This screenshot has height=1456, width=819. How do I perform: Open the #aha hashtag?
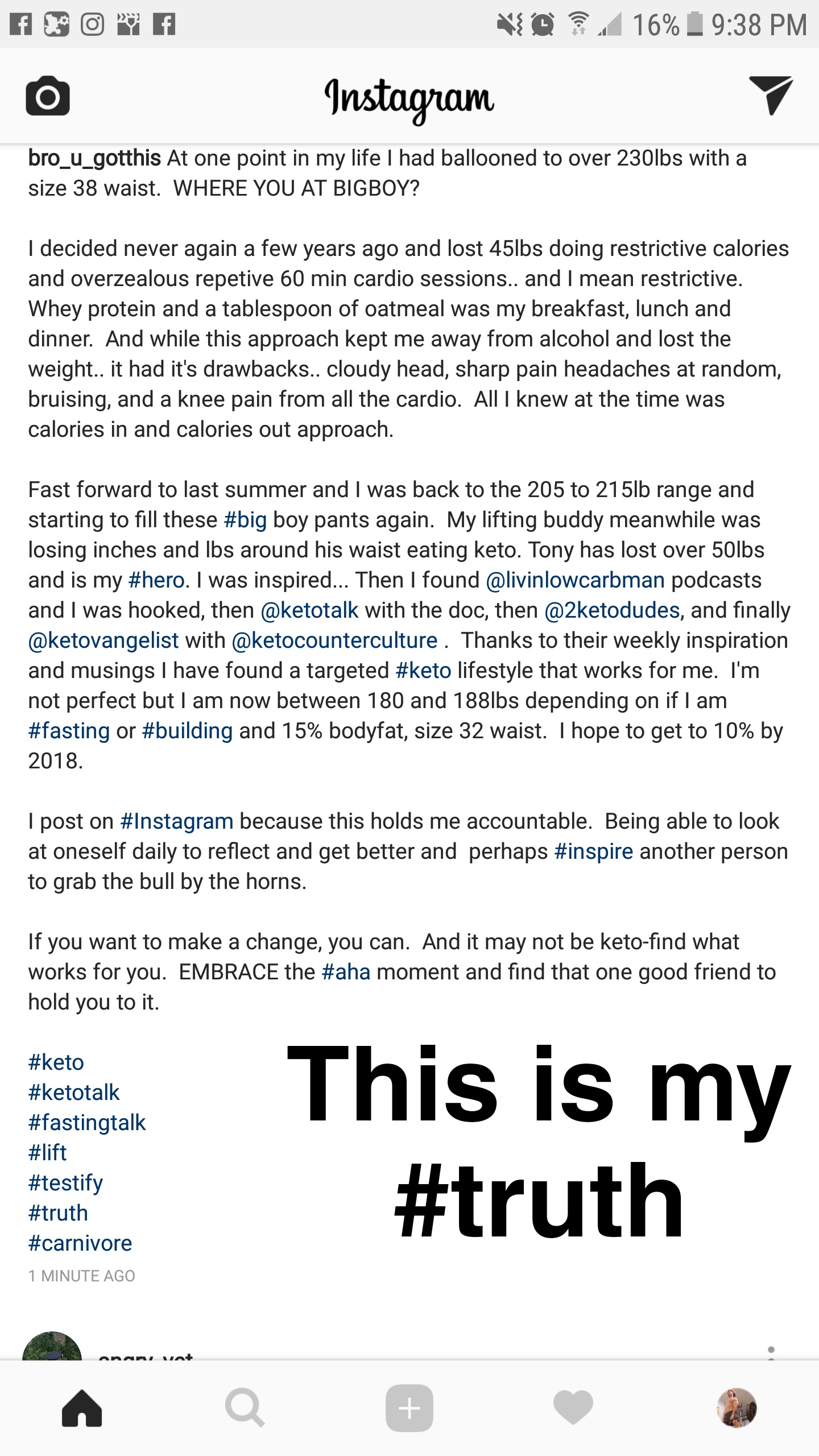tap(346, 972)
